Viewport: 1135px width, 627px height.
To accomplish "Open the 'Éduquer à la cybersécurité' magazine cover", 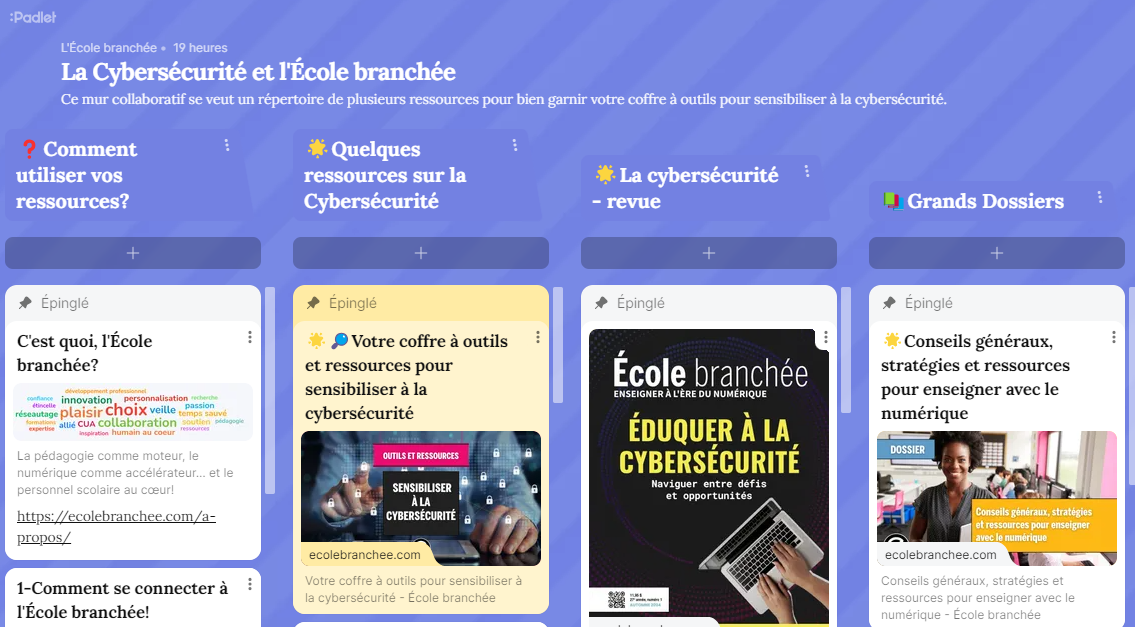I will point(709,470).
